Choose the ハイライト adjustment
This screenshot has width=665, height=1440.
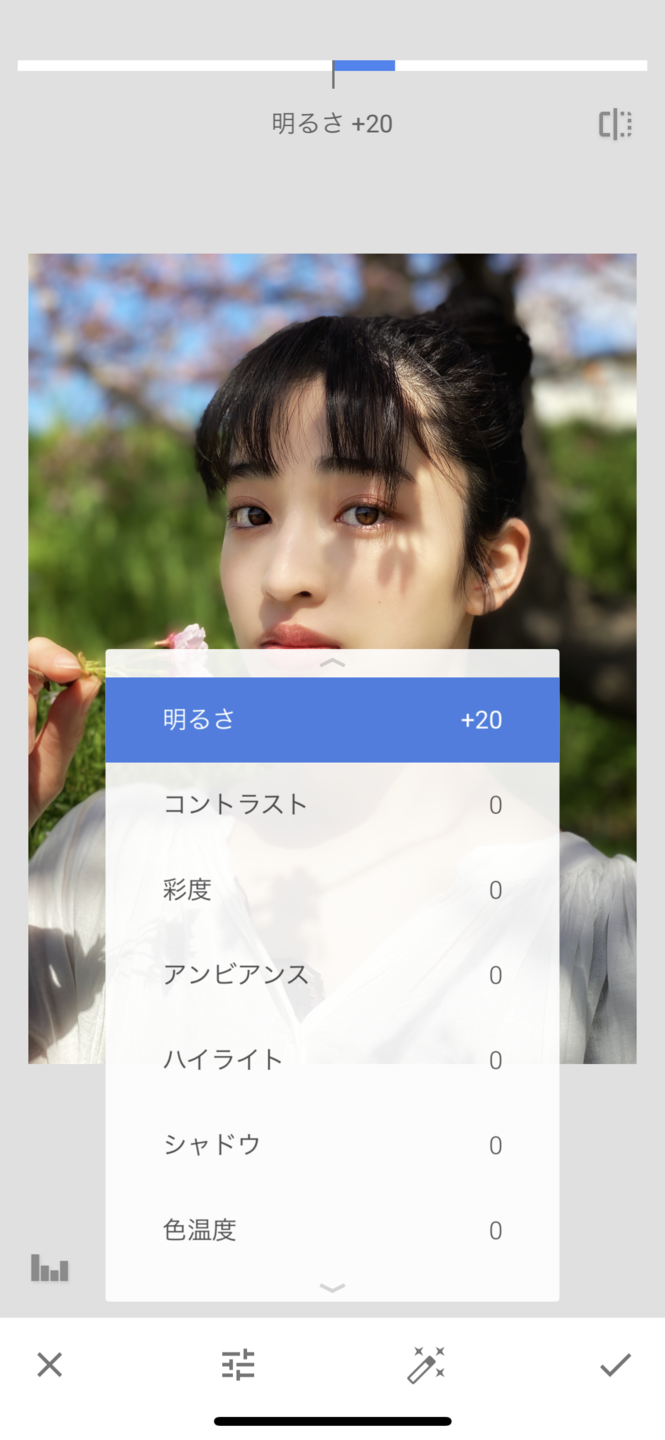pyautogui.click(x=332, y=1060)
